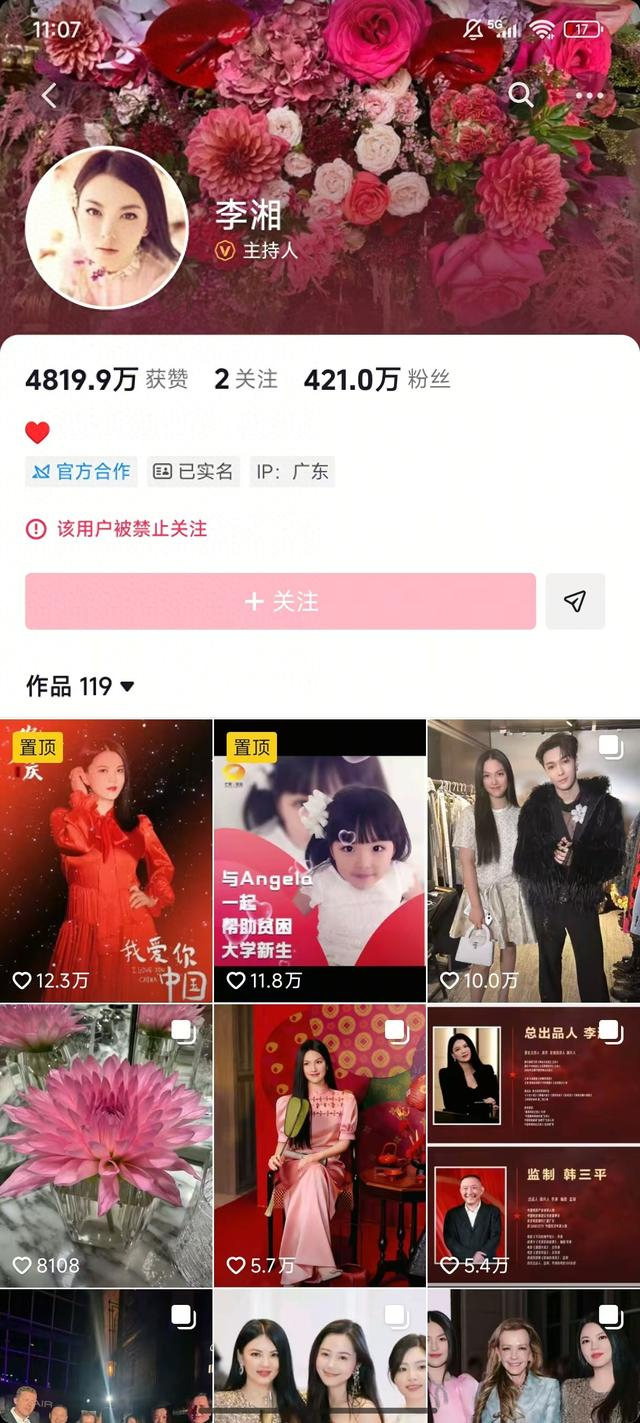
Task: Open search on this profile
Action: click(x=520, y=95)
